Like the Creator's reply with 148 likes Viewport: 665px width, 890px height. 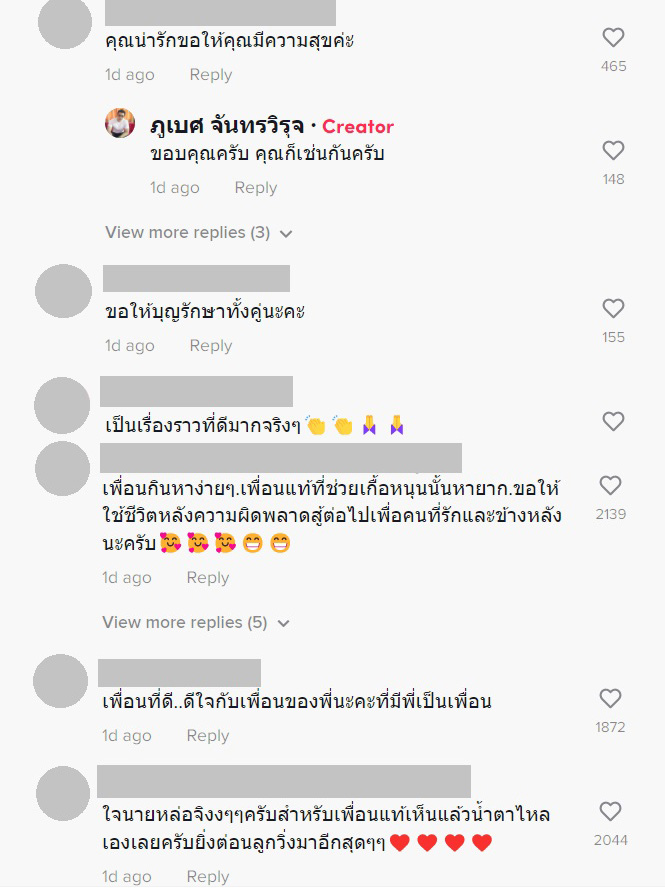click(x=613, y=151)
